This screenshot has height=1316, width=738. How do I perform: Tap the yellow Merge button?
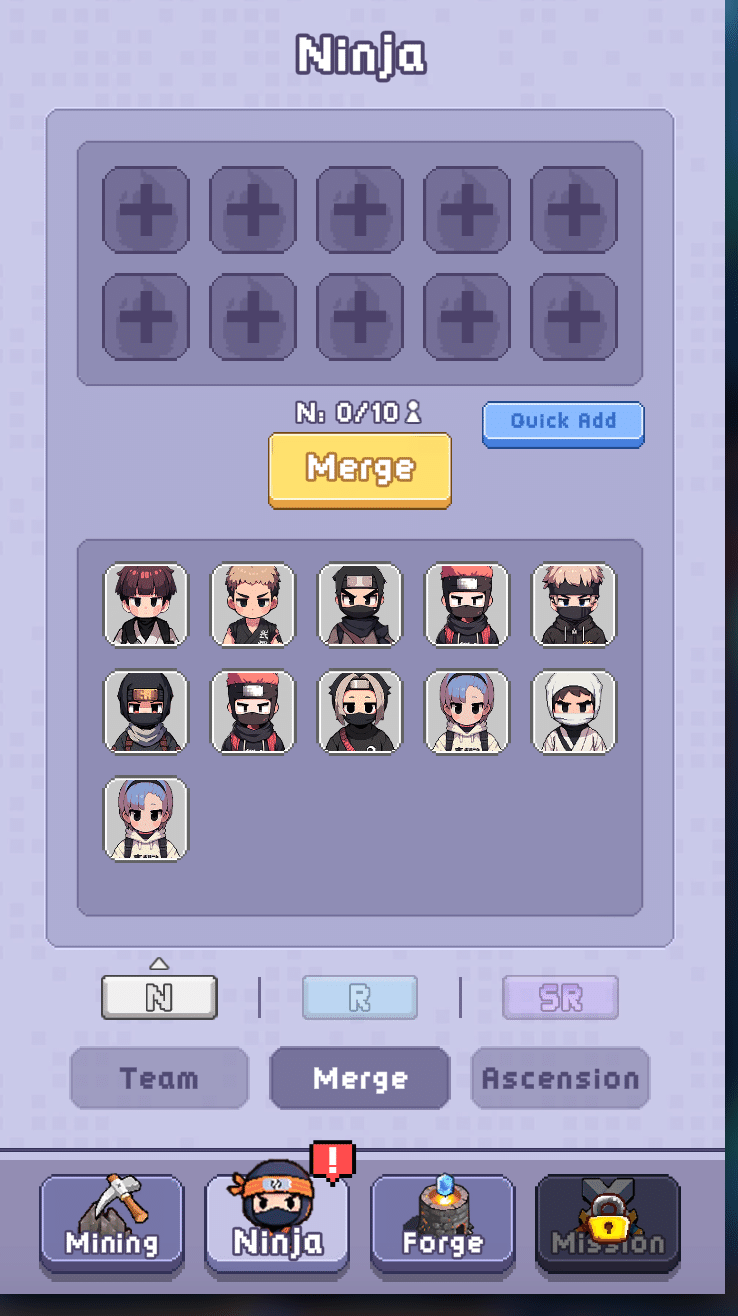pos(359,468)
